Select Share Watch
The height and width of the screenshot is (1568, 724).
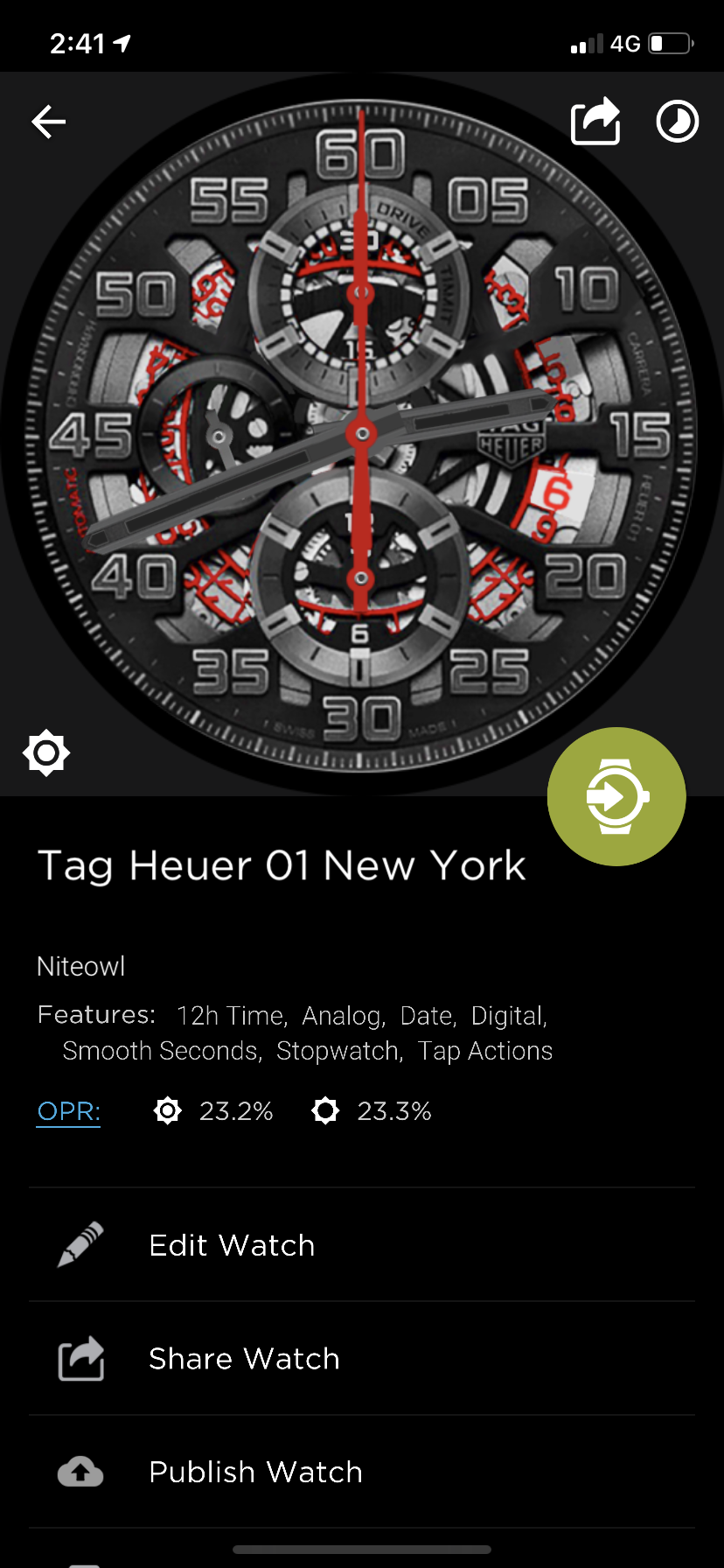362,1359
